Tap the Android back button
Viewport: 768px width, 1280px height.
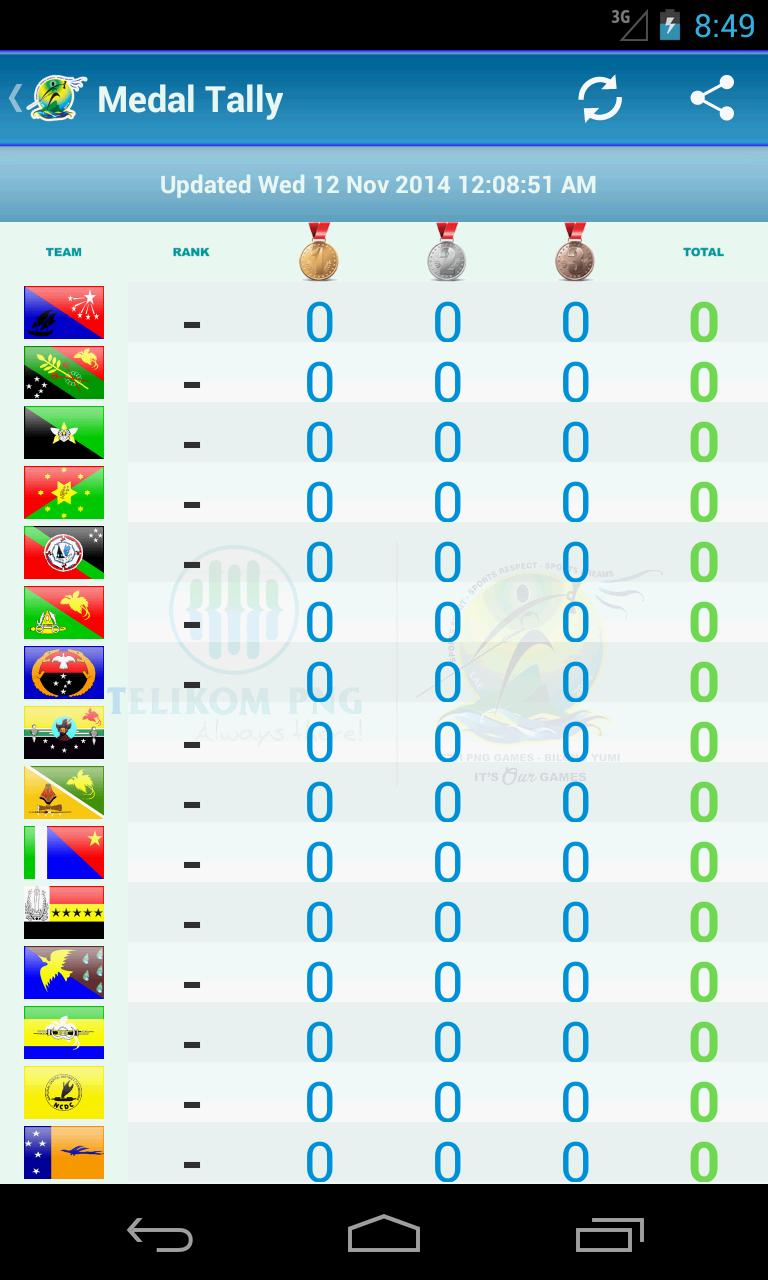point(160,1234)
